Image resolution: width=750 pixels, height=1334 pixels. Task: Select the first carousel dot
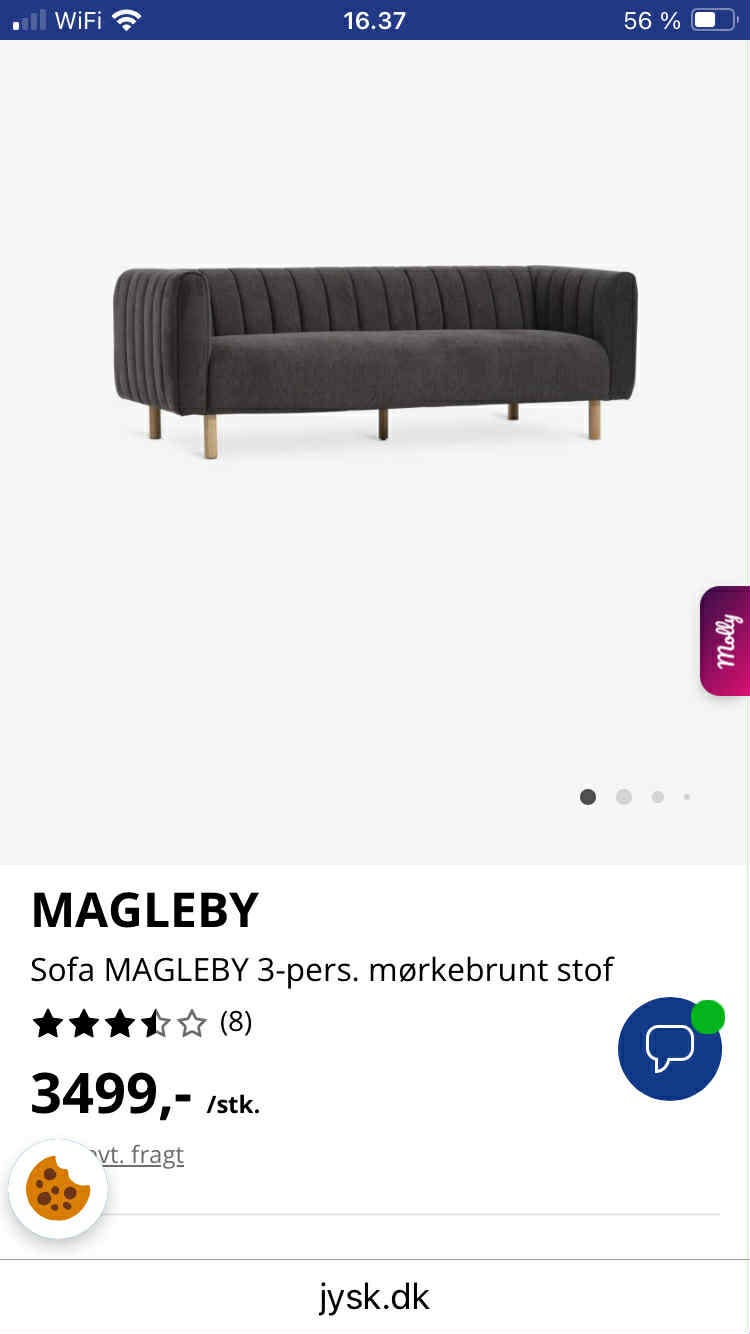coord(588,797)
